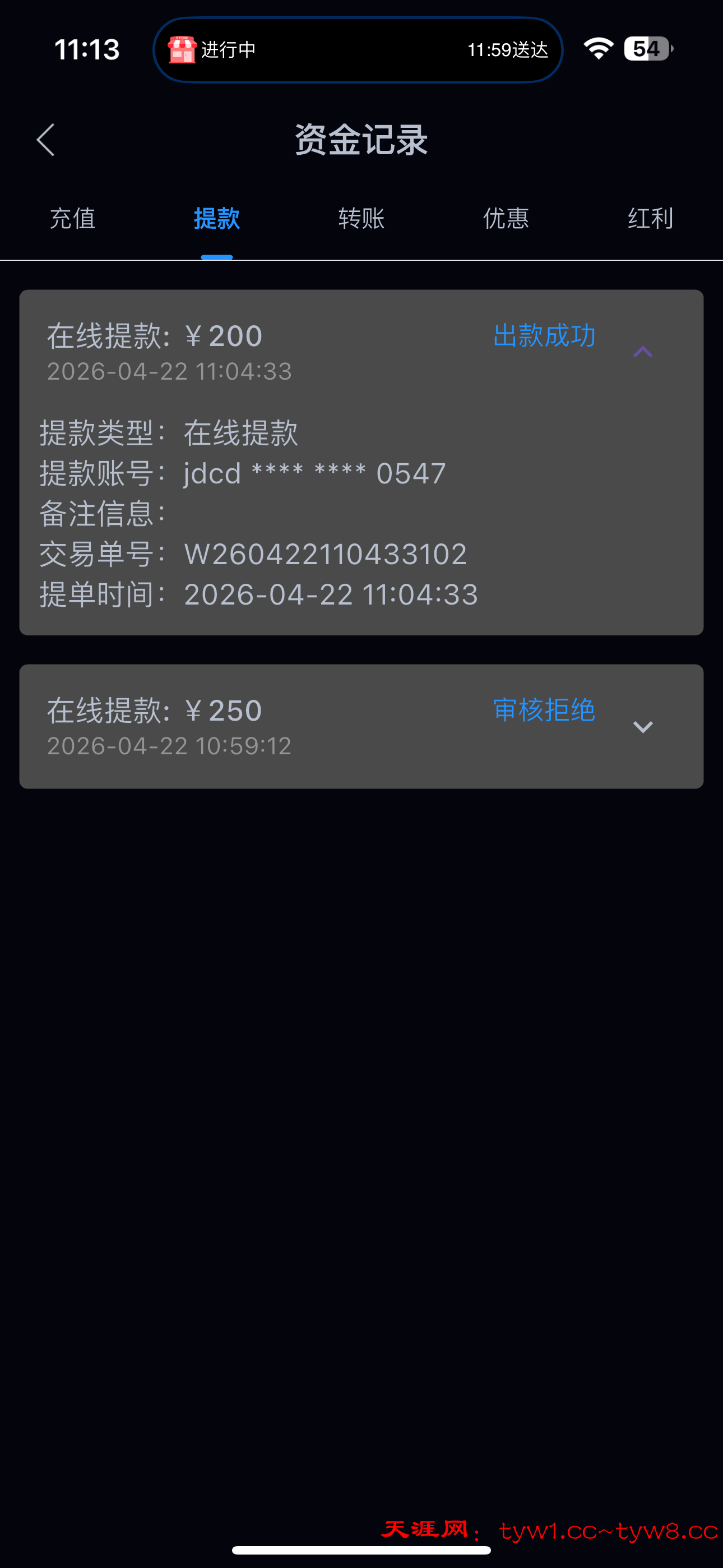This screenshot has height=1568, width=723.
Task: Tap the 11:59送达 delivery time
Action: 508,50
